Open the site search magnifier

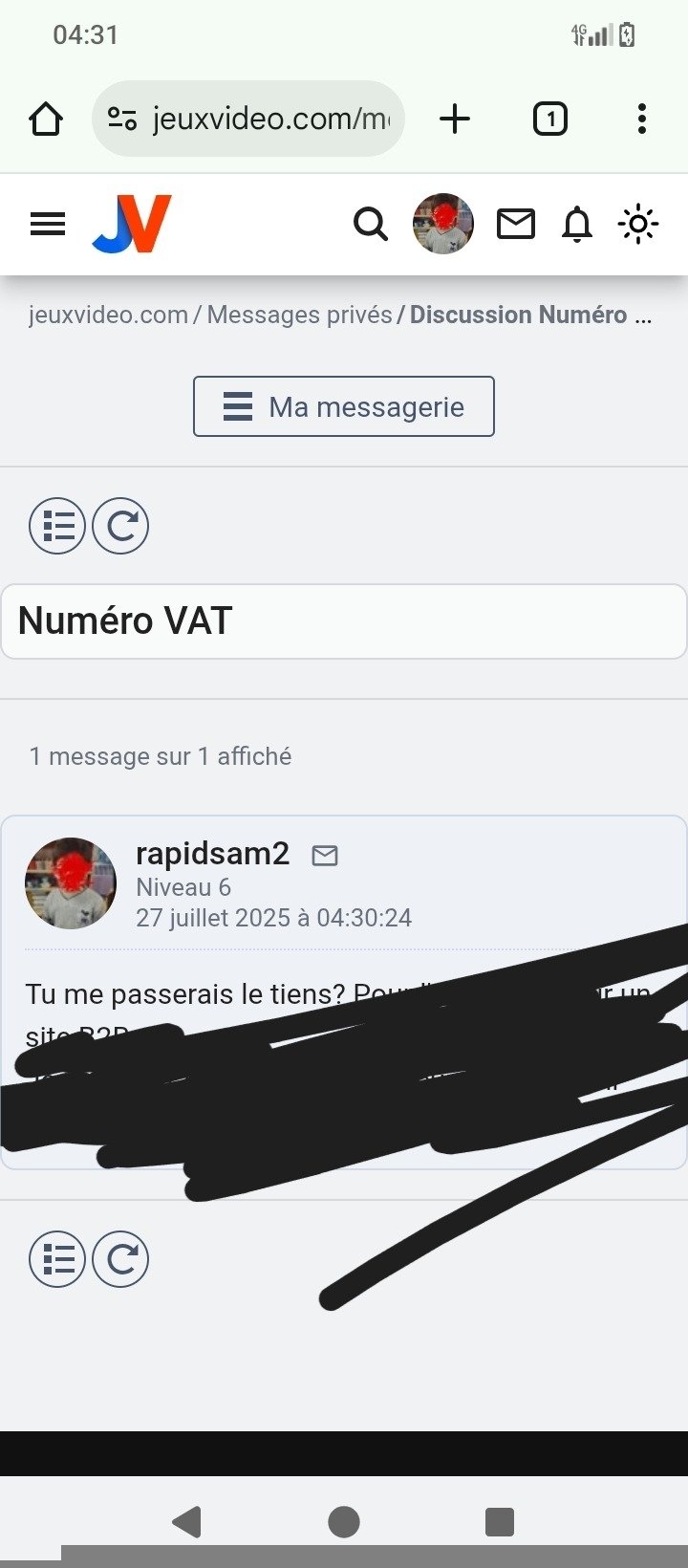point(371,224)
